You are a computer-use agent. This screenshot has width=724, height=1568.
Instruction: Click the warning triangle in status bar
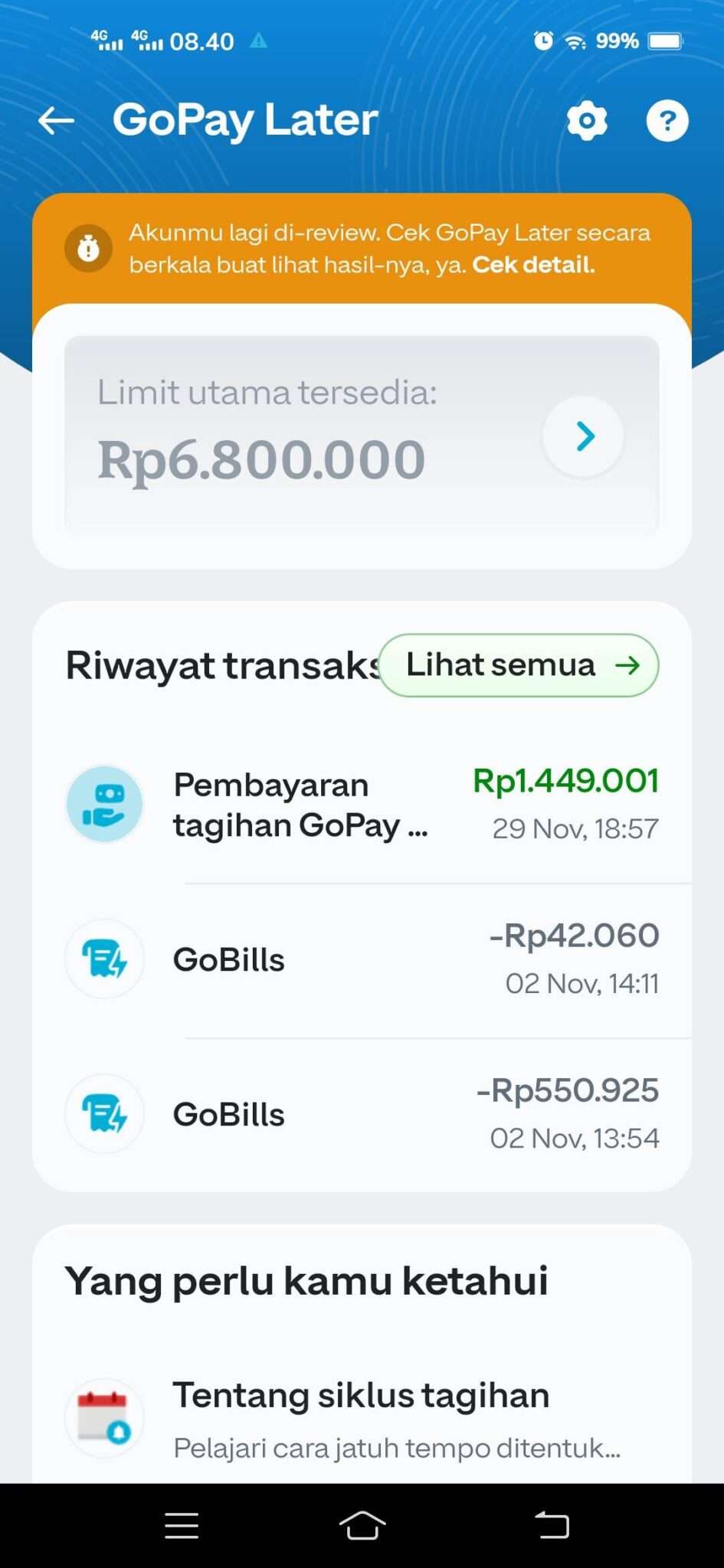258,41
